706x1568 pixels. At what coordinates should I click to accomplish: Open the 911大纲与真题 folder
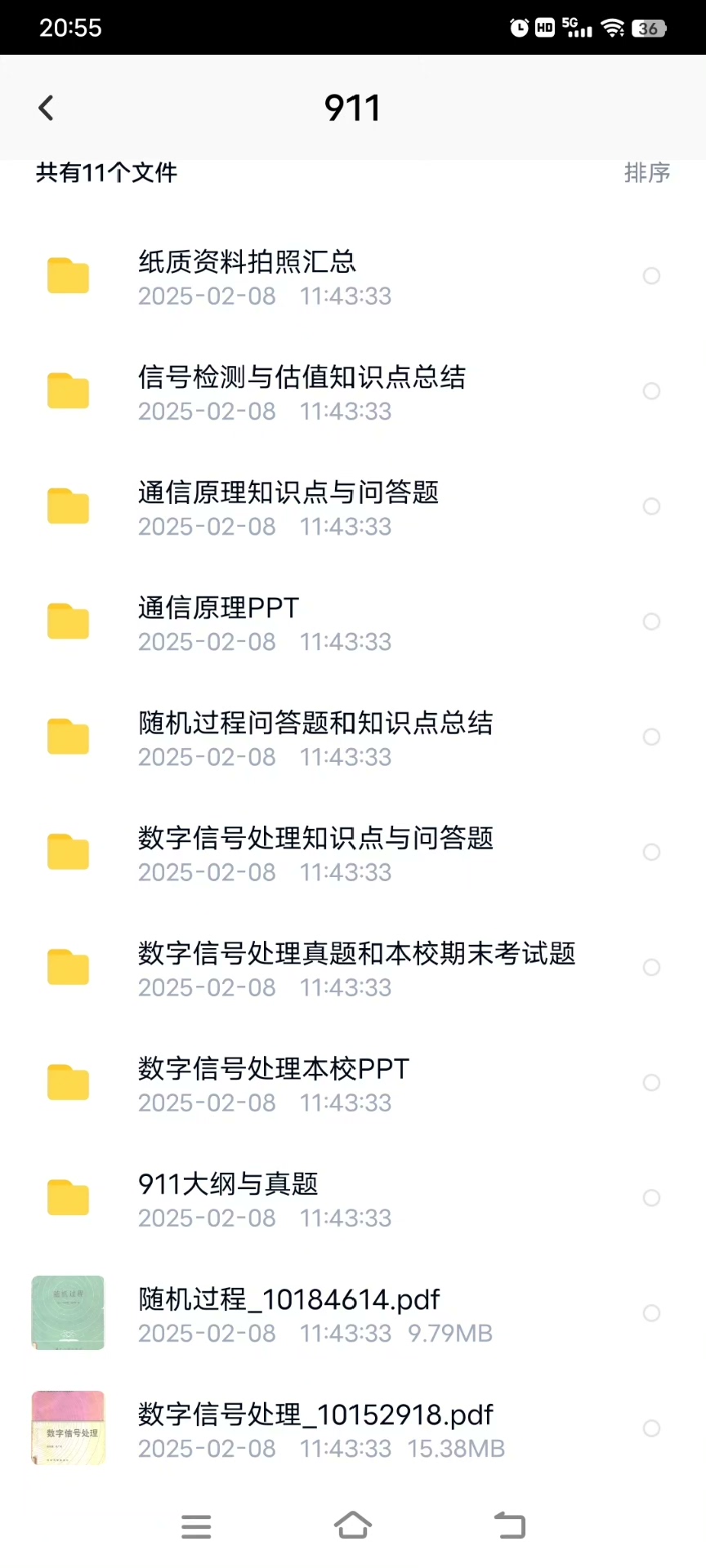click(227, 1197)
